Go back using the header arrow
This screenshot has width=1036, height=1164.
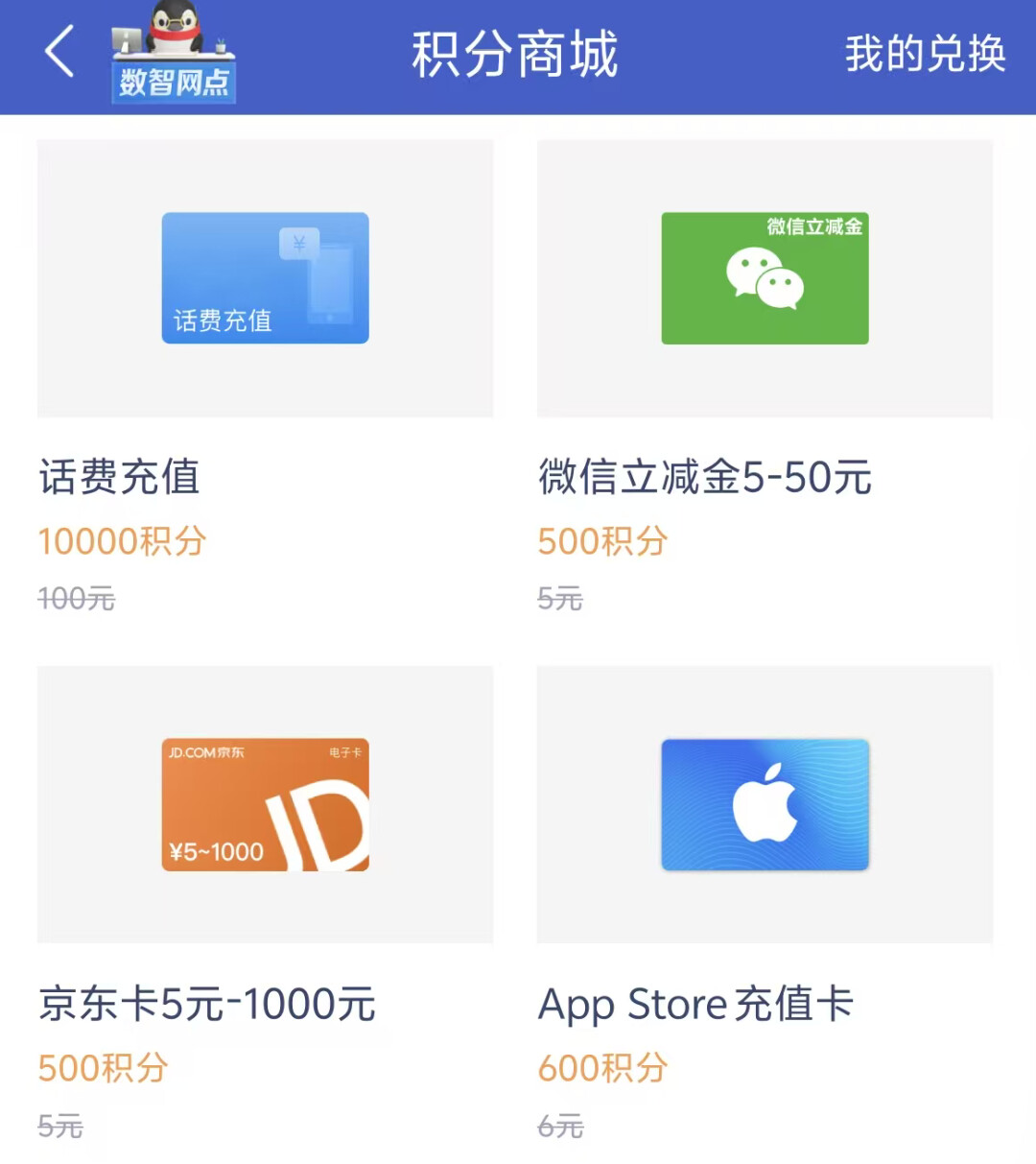[x=59, y=52]
